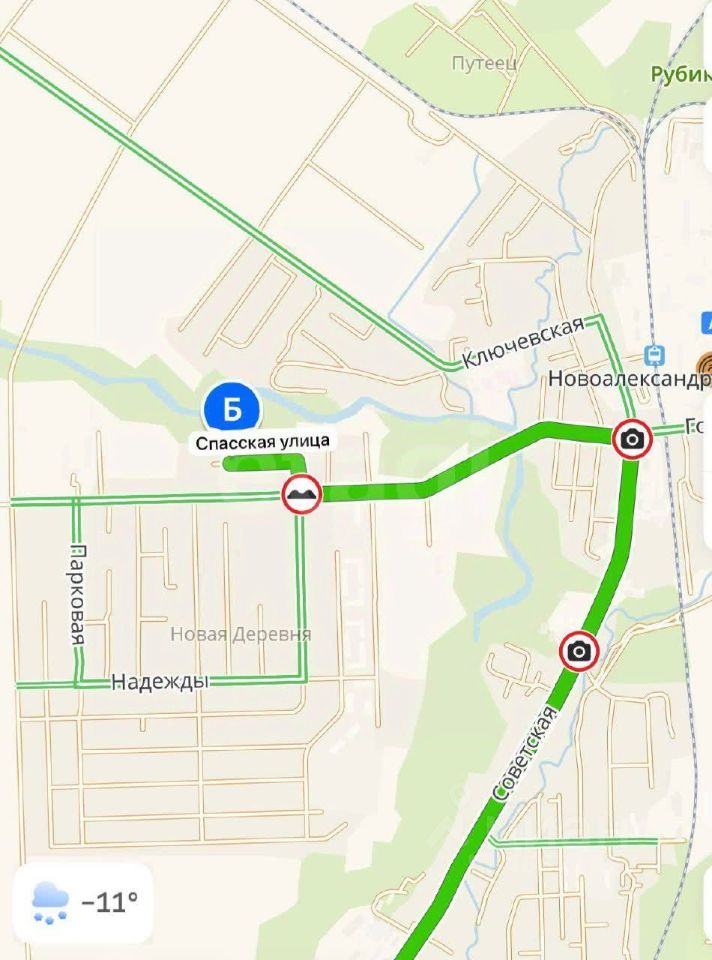Screen dimensions: 712x960
Task: Open the weather widget showing -11°
Action: point(83,902)
